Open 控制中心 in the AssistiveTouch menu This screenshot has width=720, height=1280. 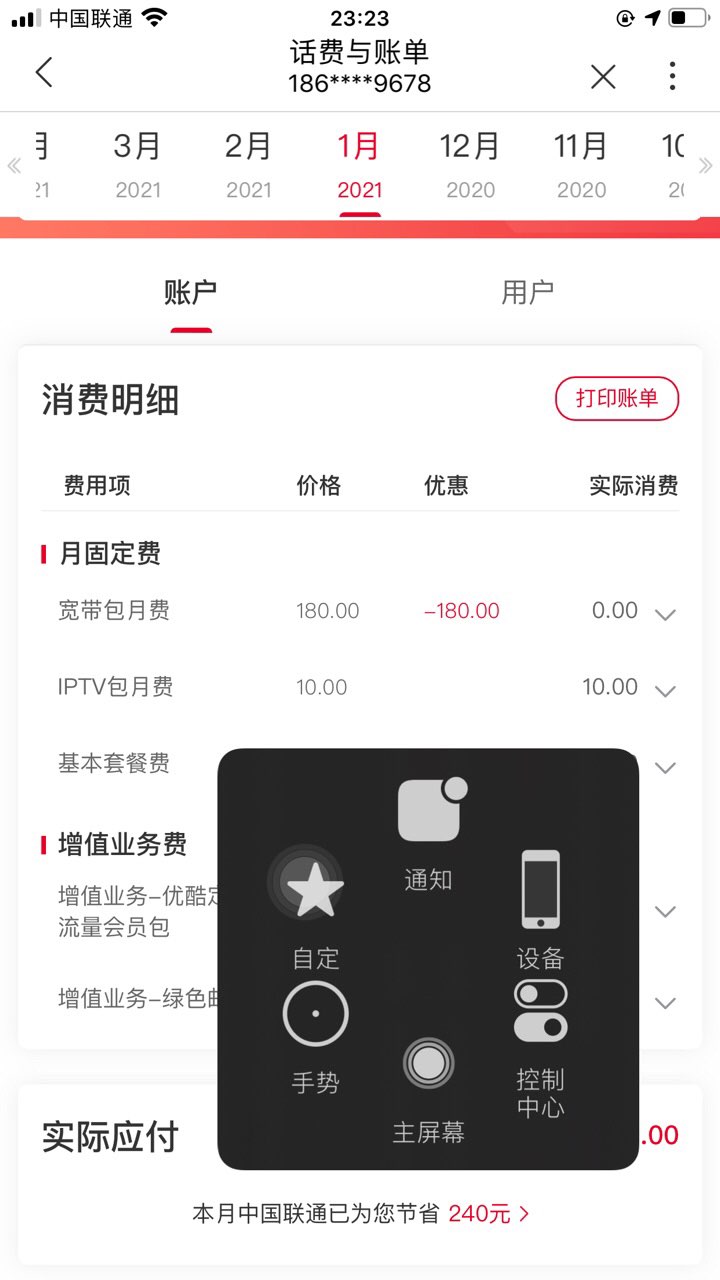[540, 1045]
